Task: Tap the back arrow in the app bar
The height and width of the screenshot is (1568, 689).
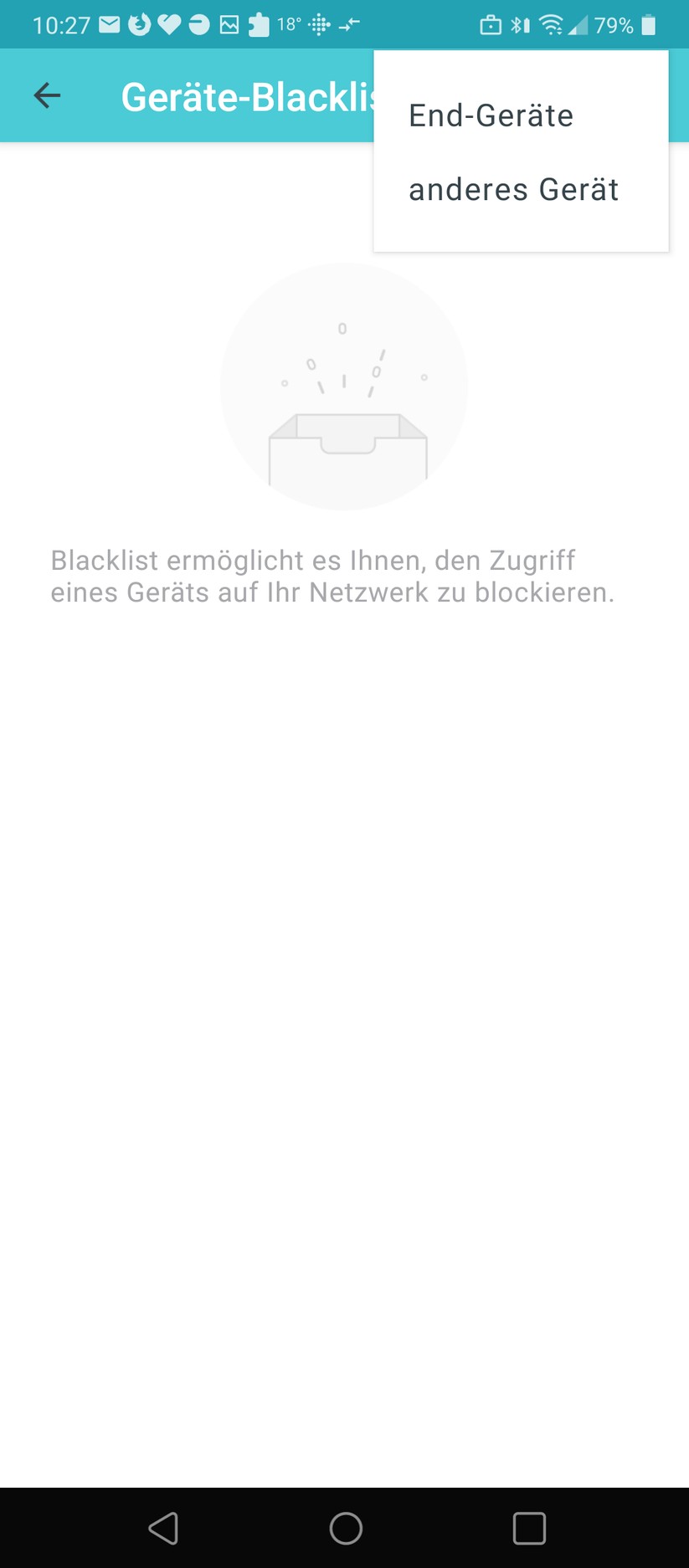Action: click(47, 95)
